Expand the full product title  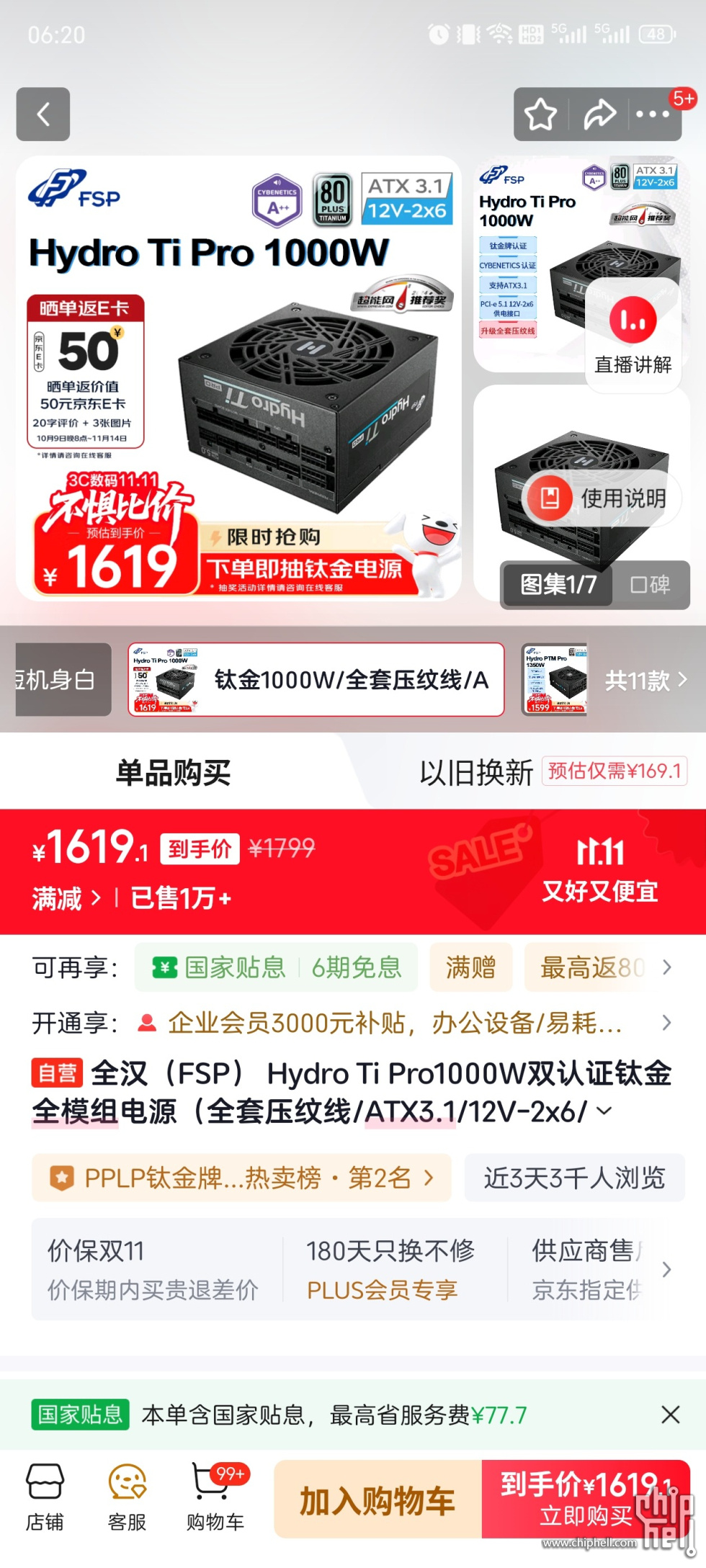tap(605, 1111)
